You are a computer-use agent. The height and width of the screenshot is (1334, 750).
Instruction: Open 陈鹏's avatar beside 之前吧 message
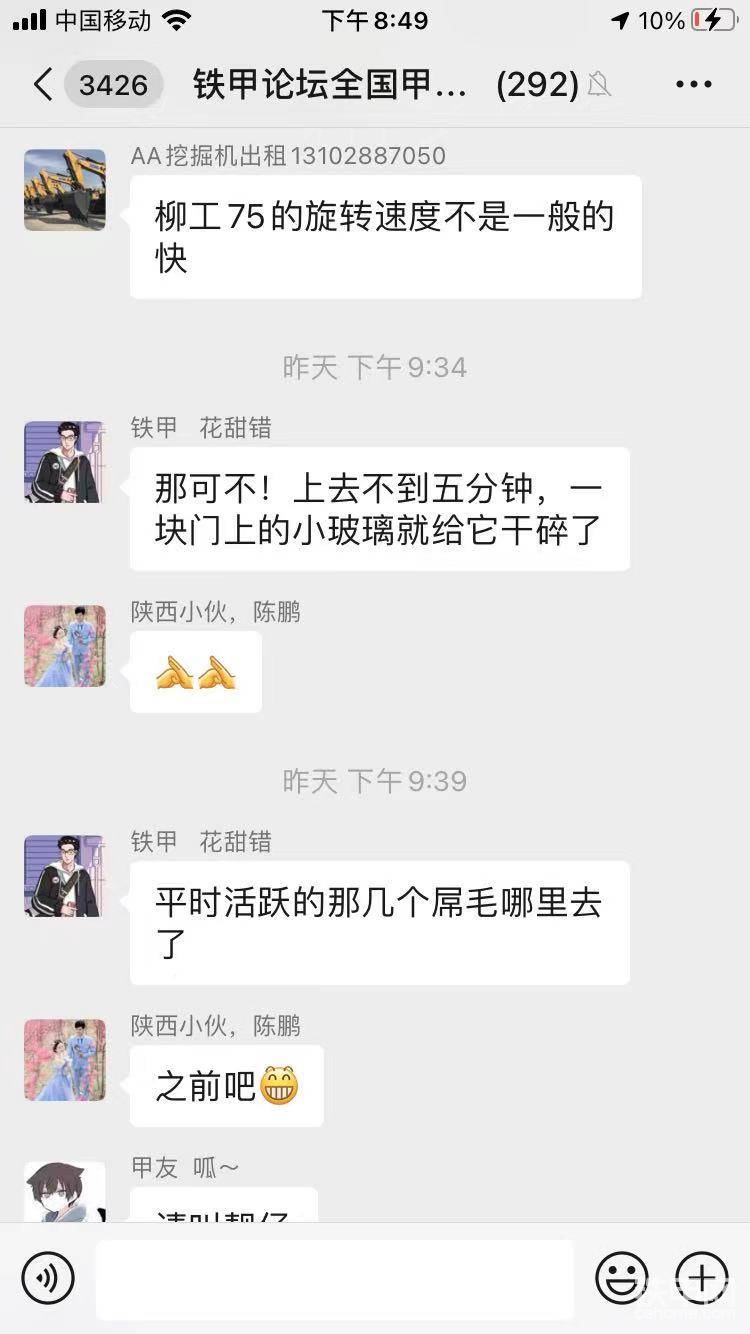click(x=65, y=1060)
